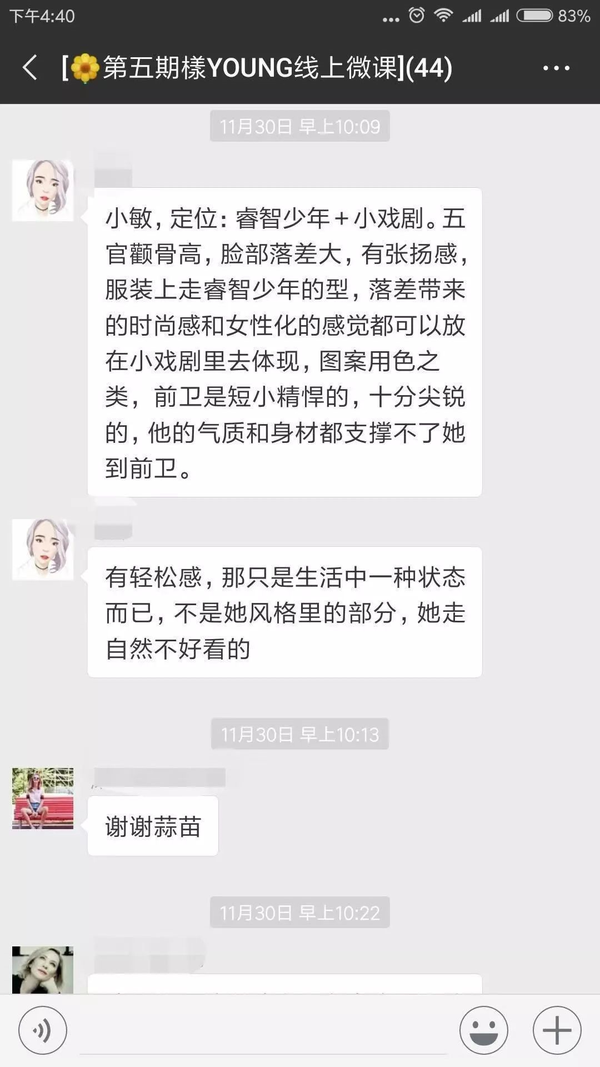Screen dimensions: 600x1067
Task: Open avatar beside the 有轻松感 message
Action: 43,549
